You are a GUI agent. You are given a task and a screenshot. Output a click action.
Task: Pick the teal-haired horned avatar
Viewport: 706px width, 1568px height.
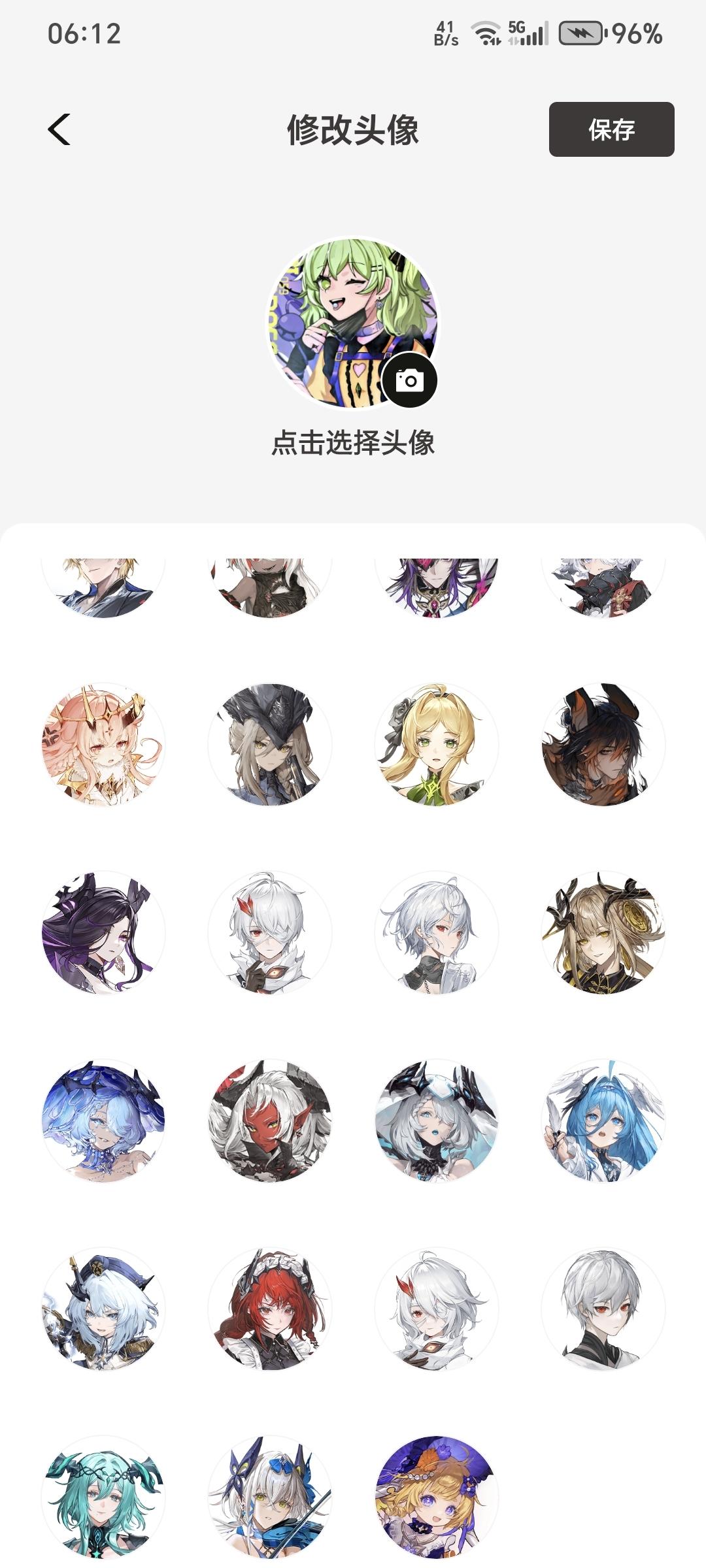(x=103, y=1496)
